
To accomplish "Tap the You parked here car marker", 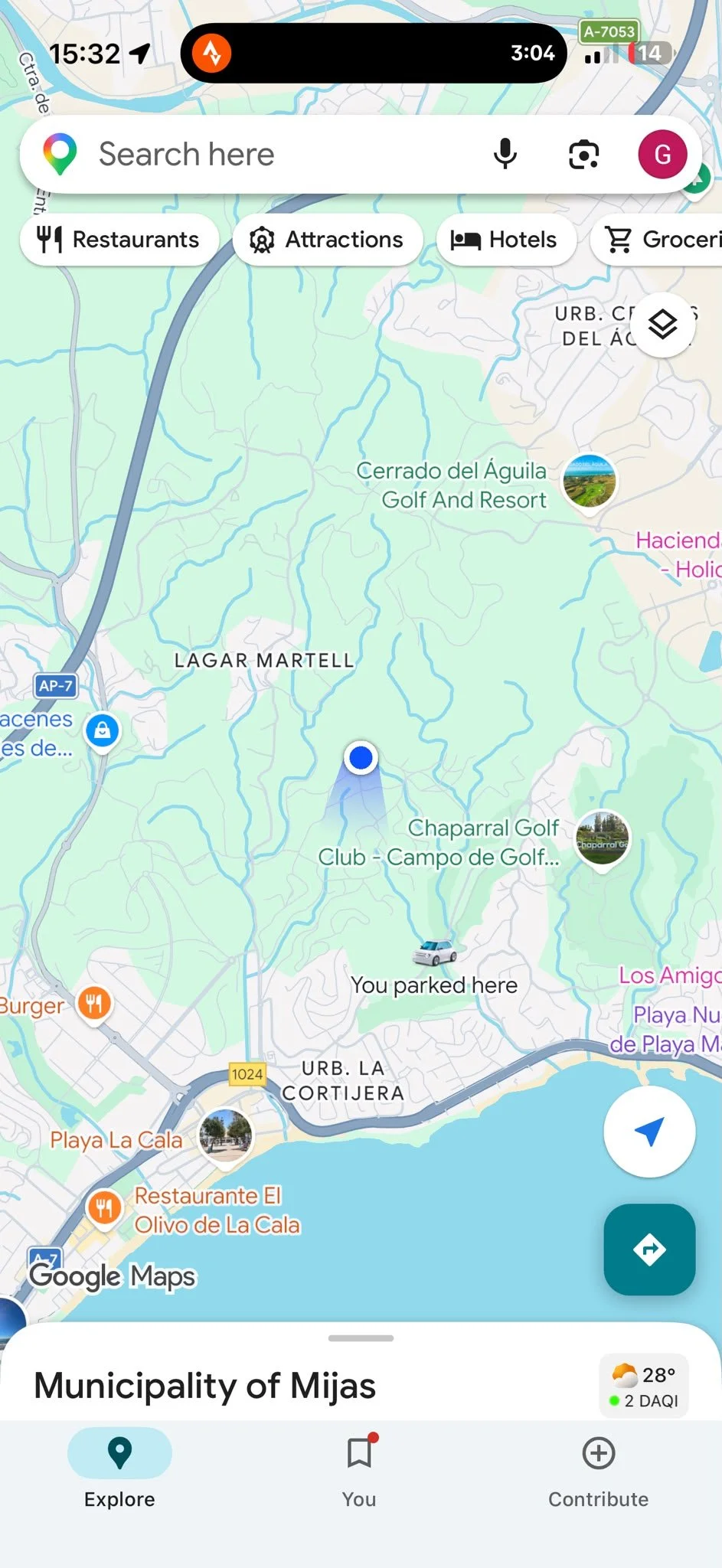I will click(x=435, y=952).
